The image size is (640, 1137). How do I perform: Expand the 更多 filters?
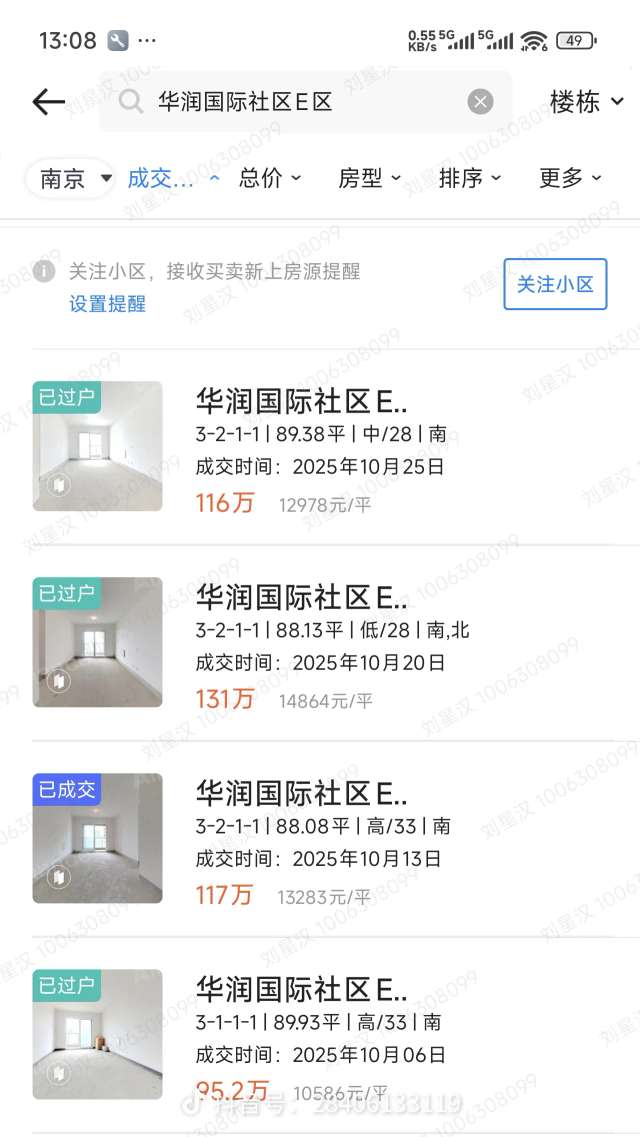coord(570,179)
